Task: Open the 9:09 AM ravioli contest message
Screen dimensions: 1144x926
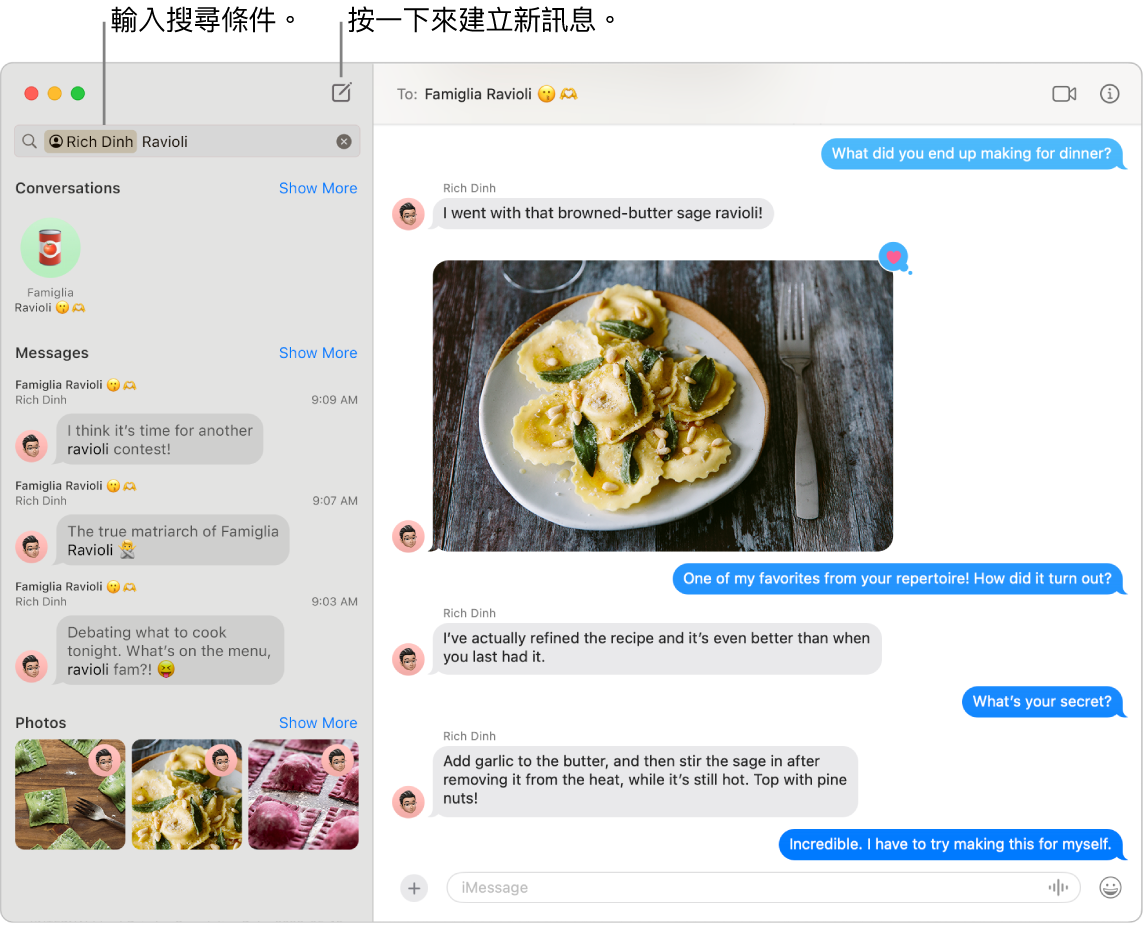Action: [160, 440]
